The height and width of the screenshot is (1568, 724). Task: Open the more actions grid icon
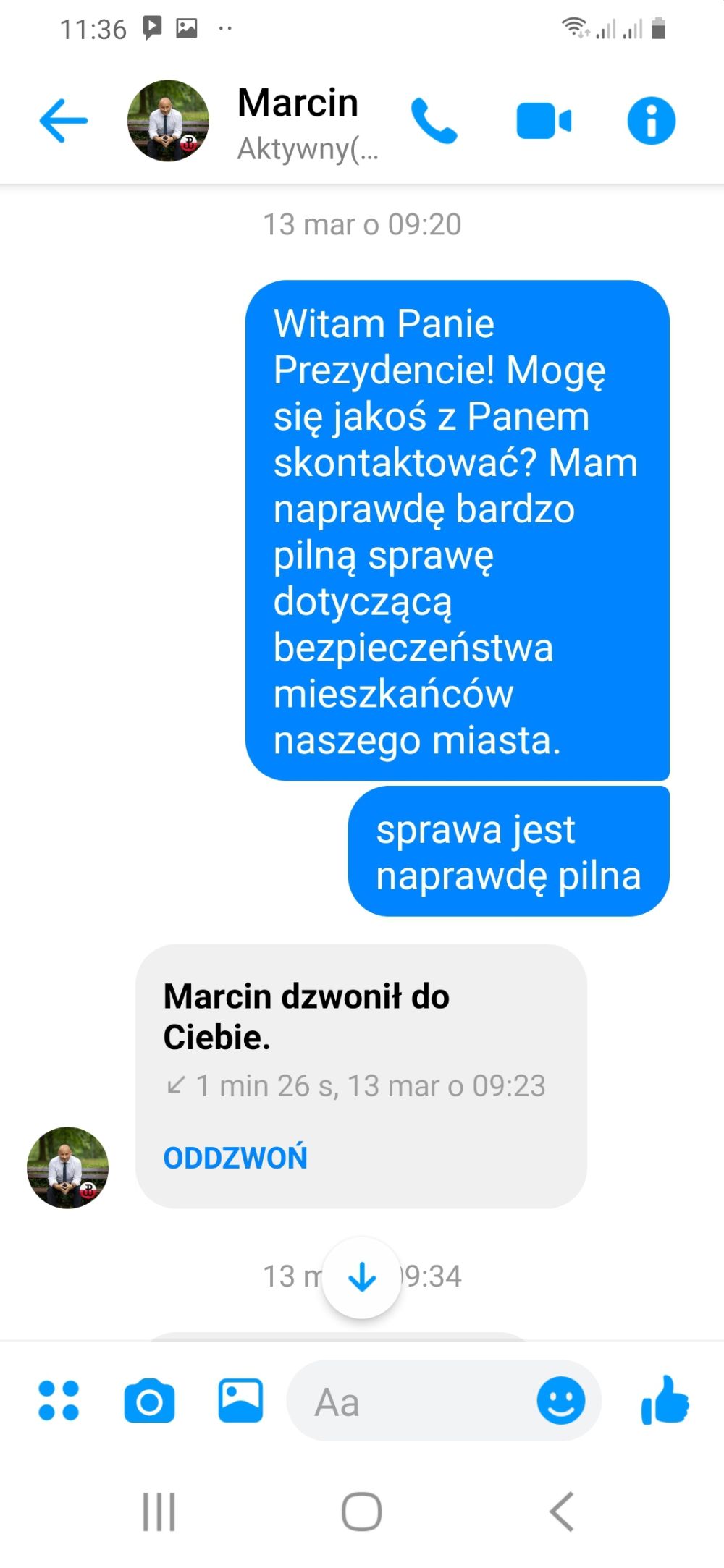59,1401
